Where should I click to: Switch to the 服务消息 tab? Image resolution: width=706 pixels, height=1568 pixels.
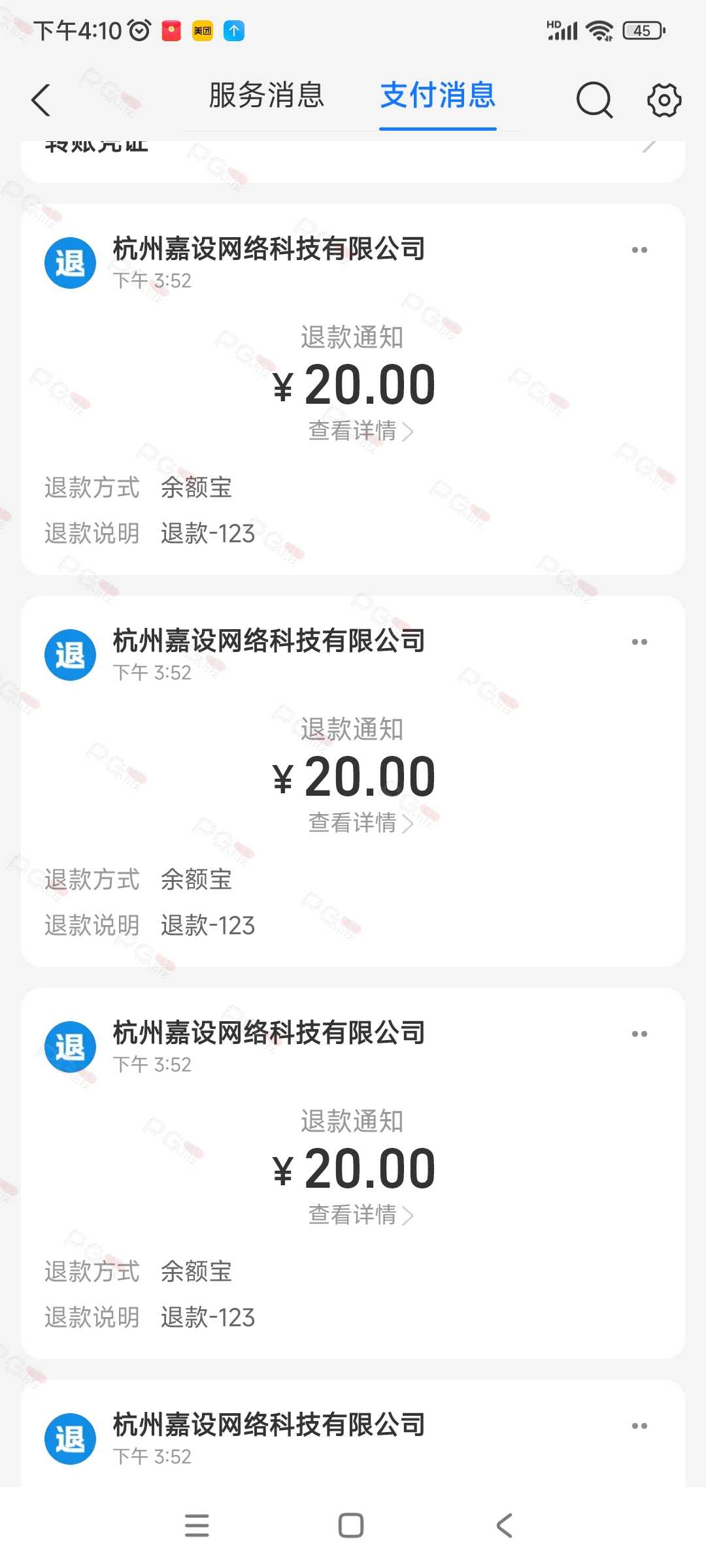267,95
